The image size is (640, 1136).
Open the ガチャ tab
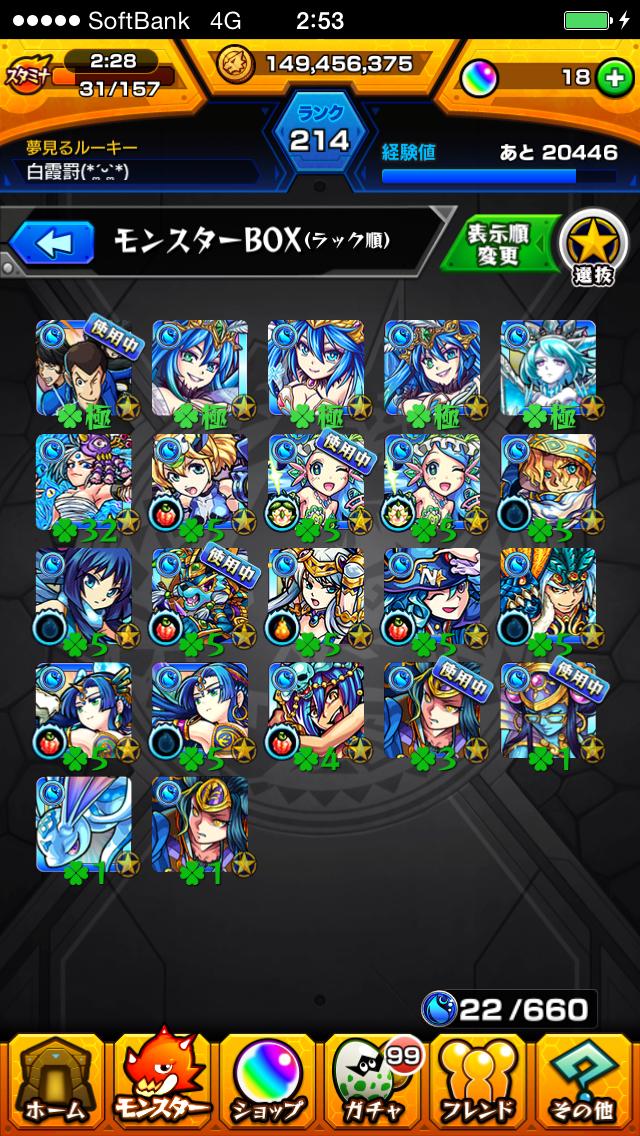coord(374,1082)
